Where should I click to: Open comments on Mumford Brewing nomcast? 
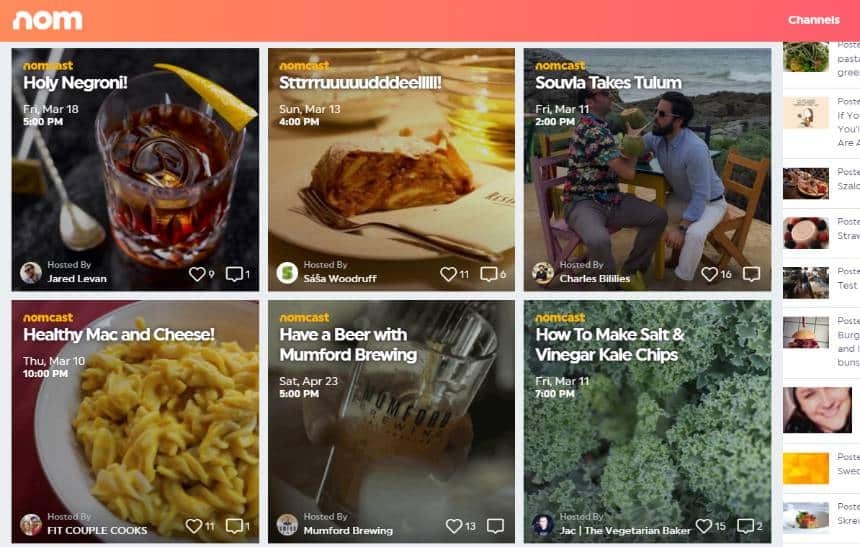[x=495, y=526]
